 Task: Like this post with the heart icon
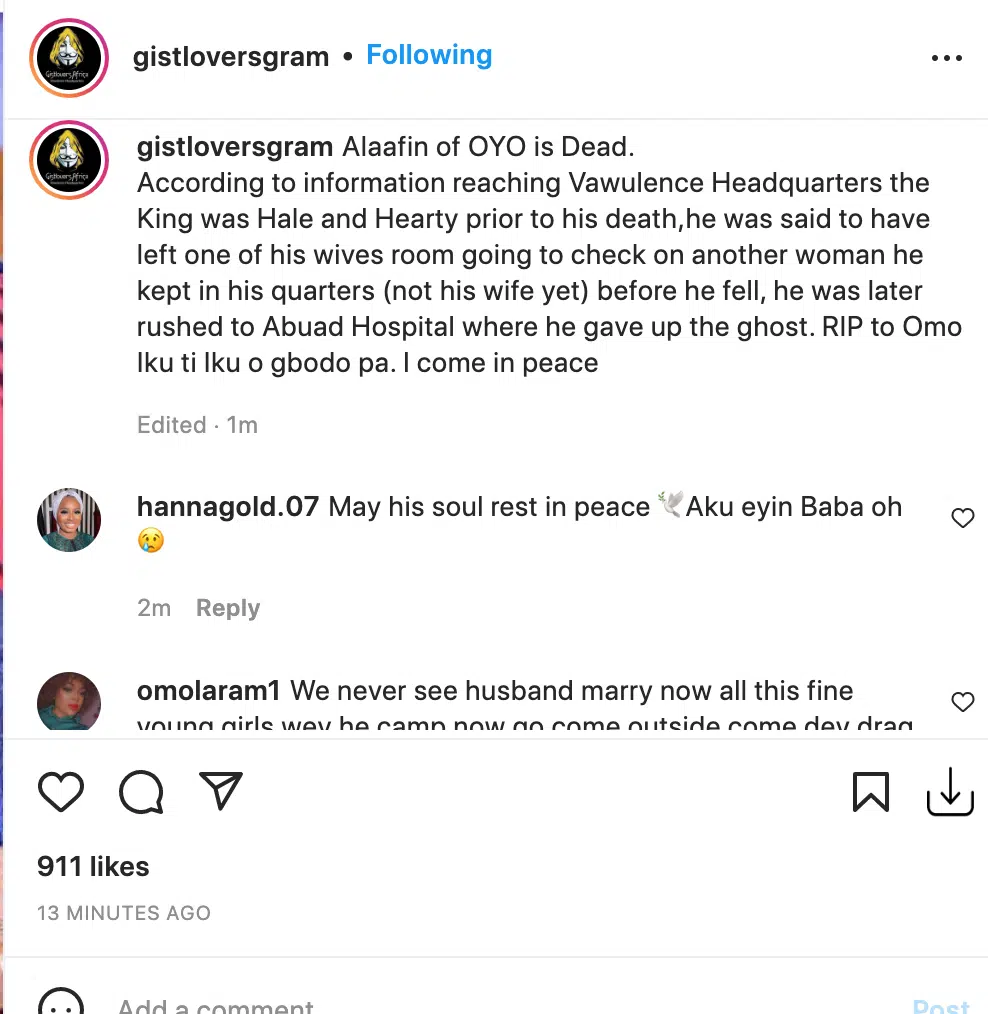[61, 793]
